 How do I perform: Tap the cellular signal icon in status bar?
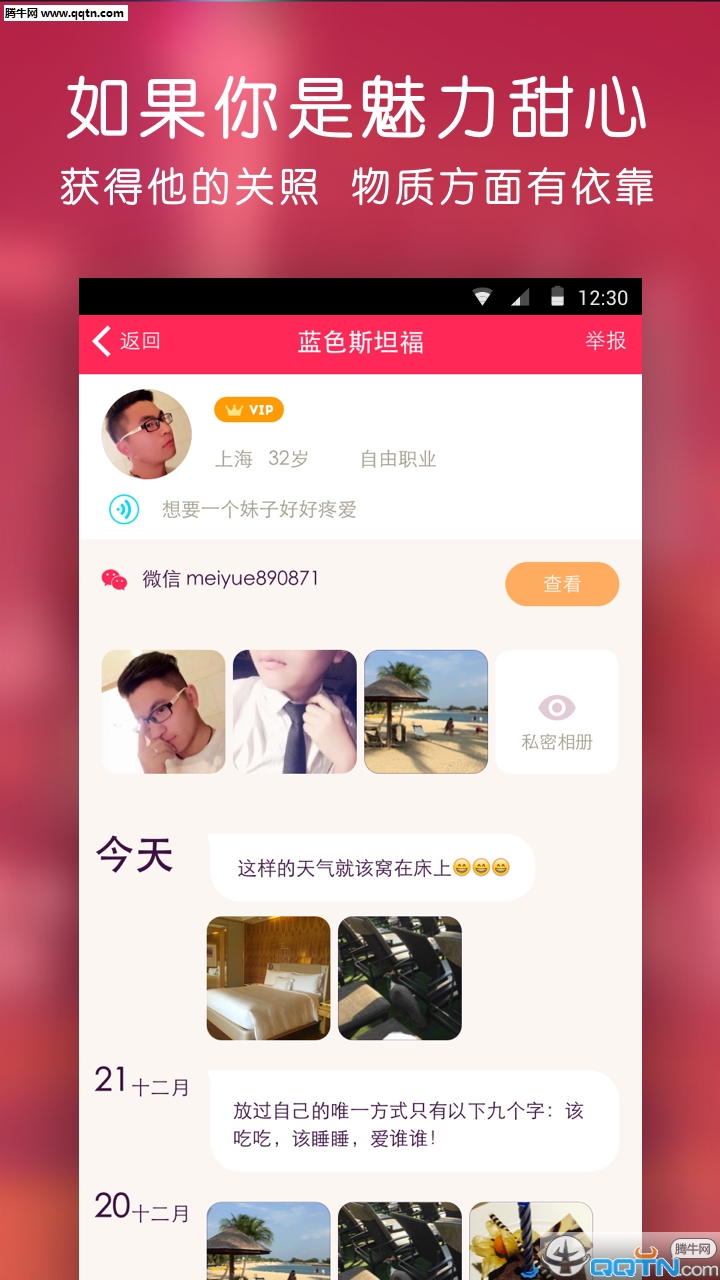pos(521,297)
